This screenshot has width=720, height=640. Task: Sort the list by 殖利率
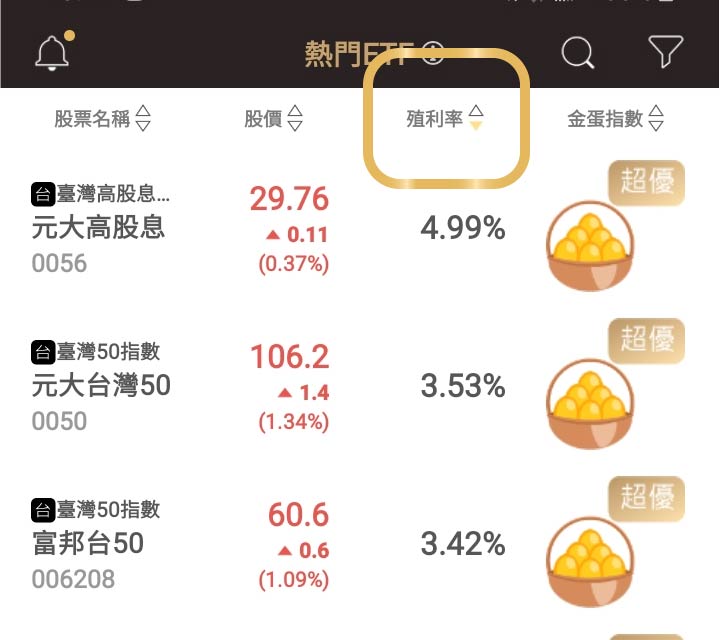[445, 119]
